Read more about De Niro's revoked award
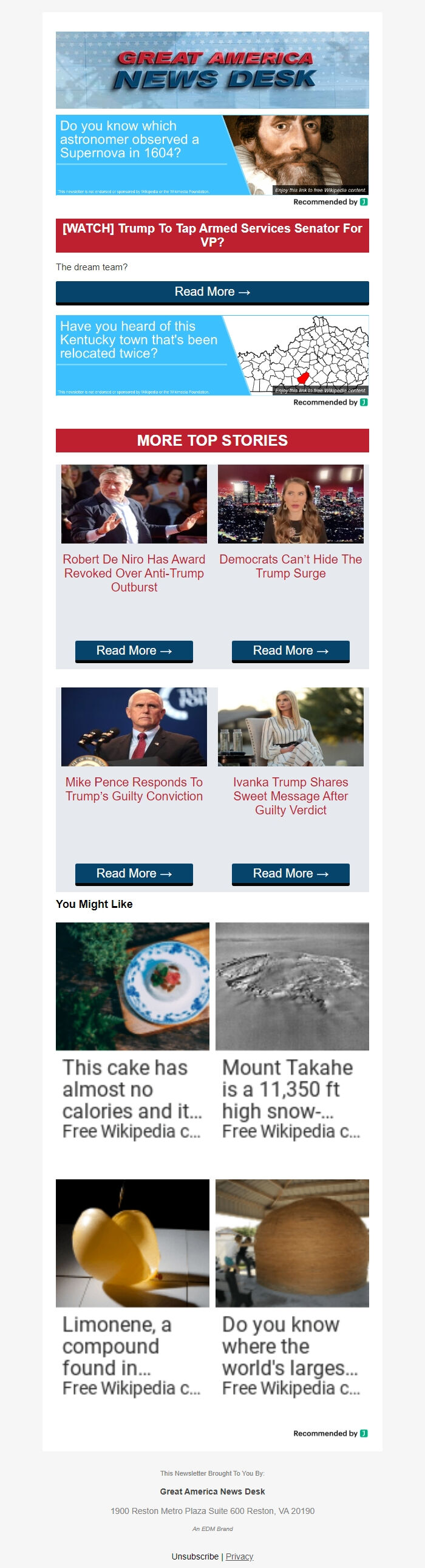 coord(134,650)
